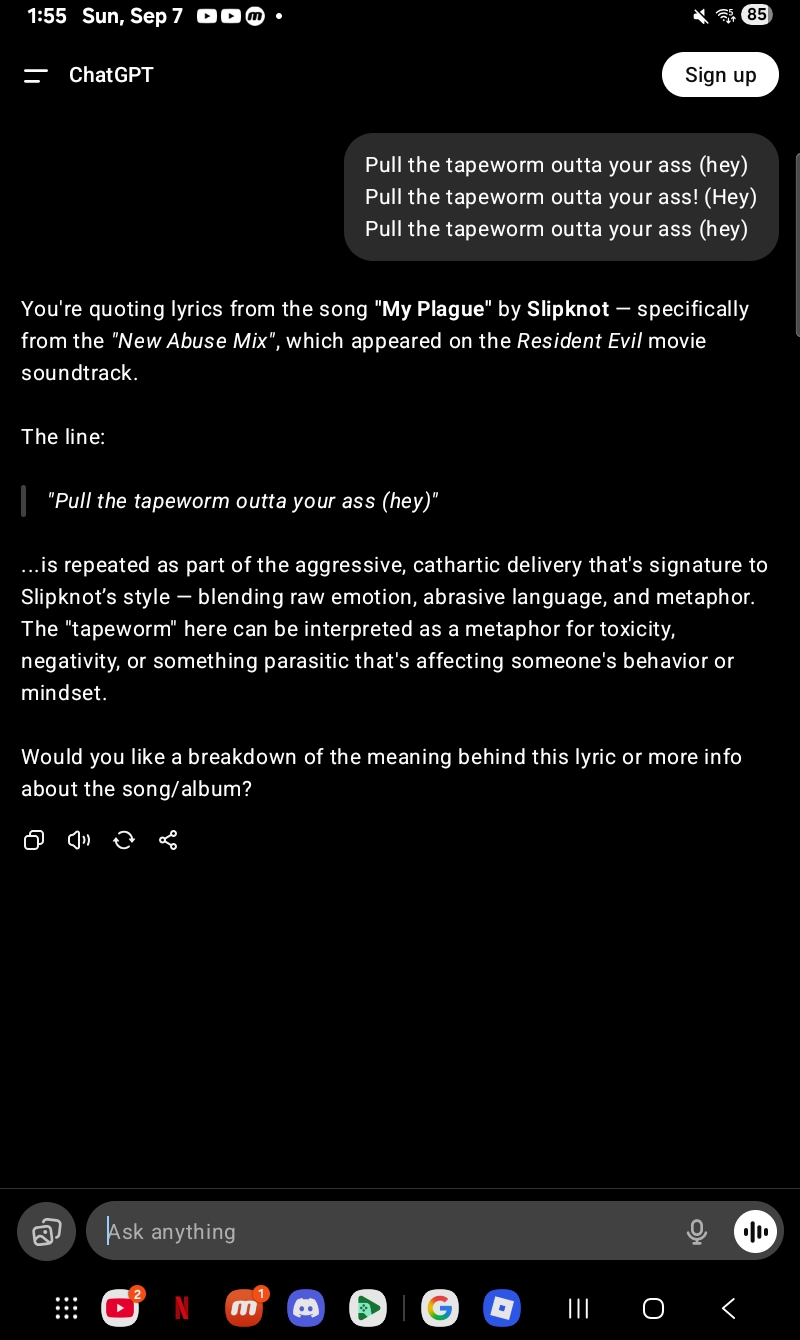800x1340 pixels.
Task: Open YouTube from the taskbar
Action: pyautogui.click(x=120, y=1307)
